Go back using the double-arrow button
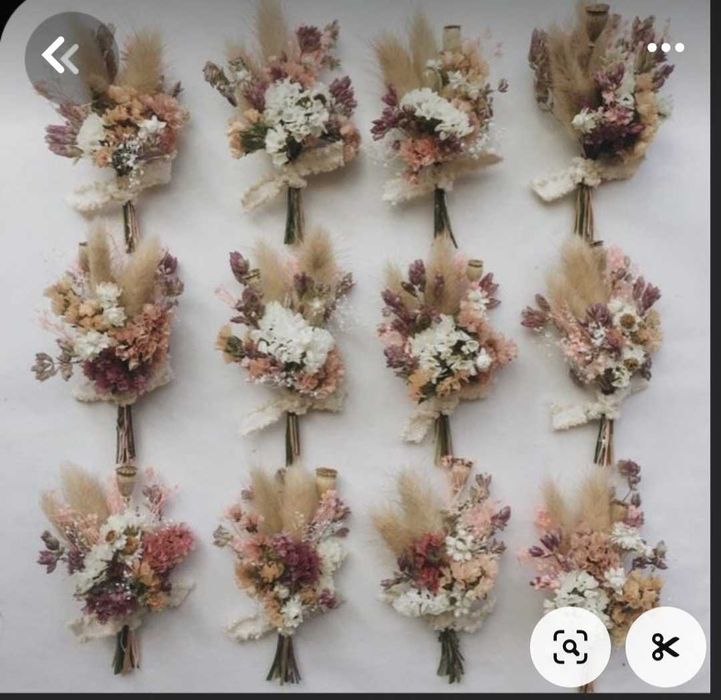This screenshot has height=700, width=721. (62, 57)
